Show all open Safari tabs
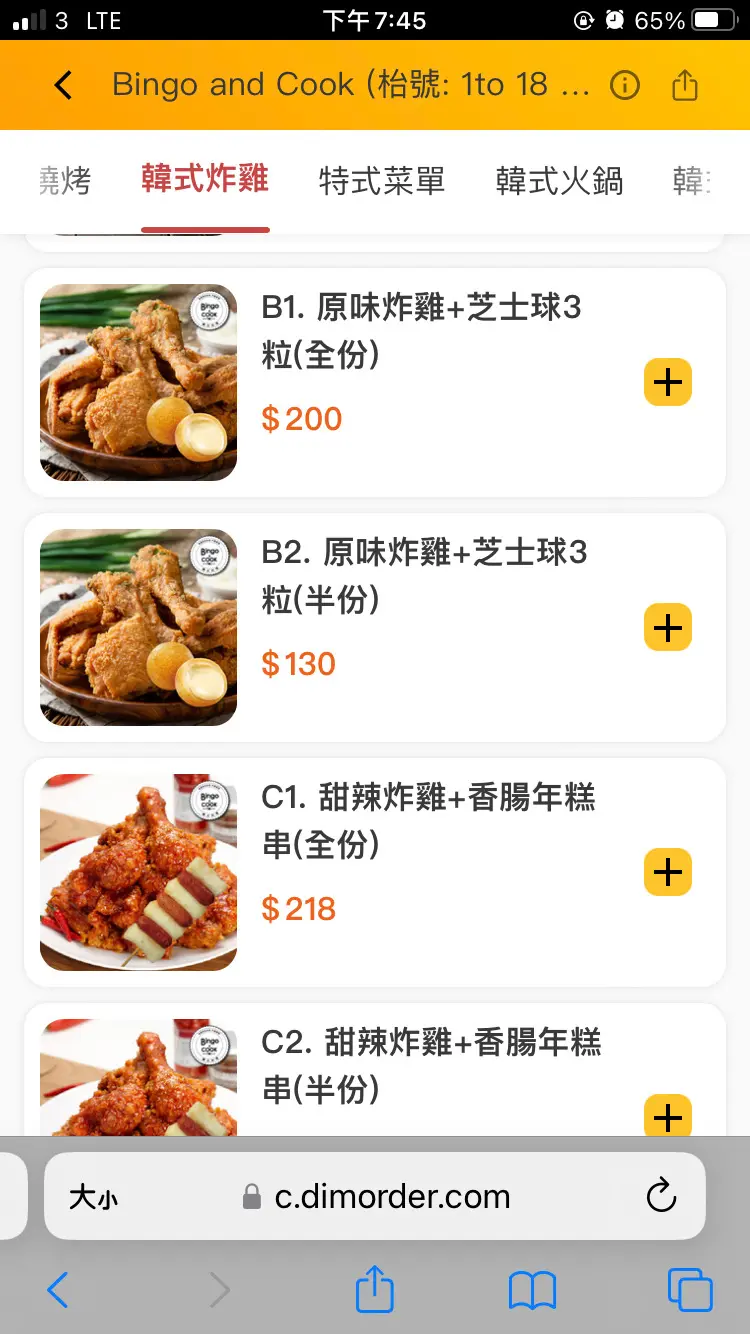This screenshot has height=1334, width=750. (x=690, y=1290)
